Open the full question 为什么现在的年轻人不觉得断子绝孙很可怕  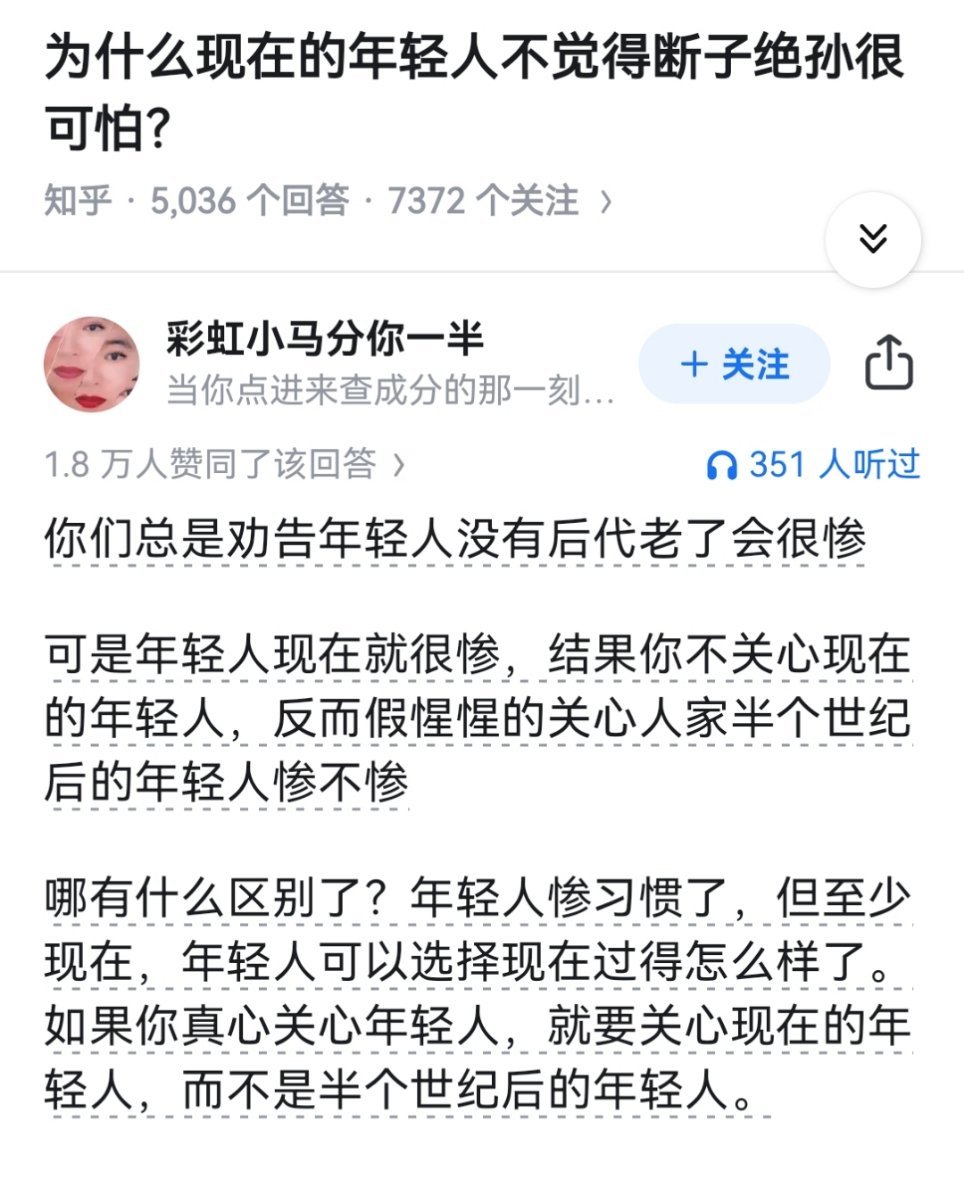pyautogui.click(x=470, y=85)
